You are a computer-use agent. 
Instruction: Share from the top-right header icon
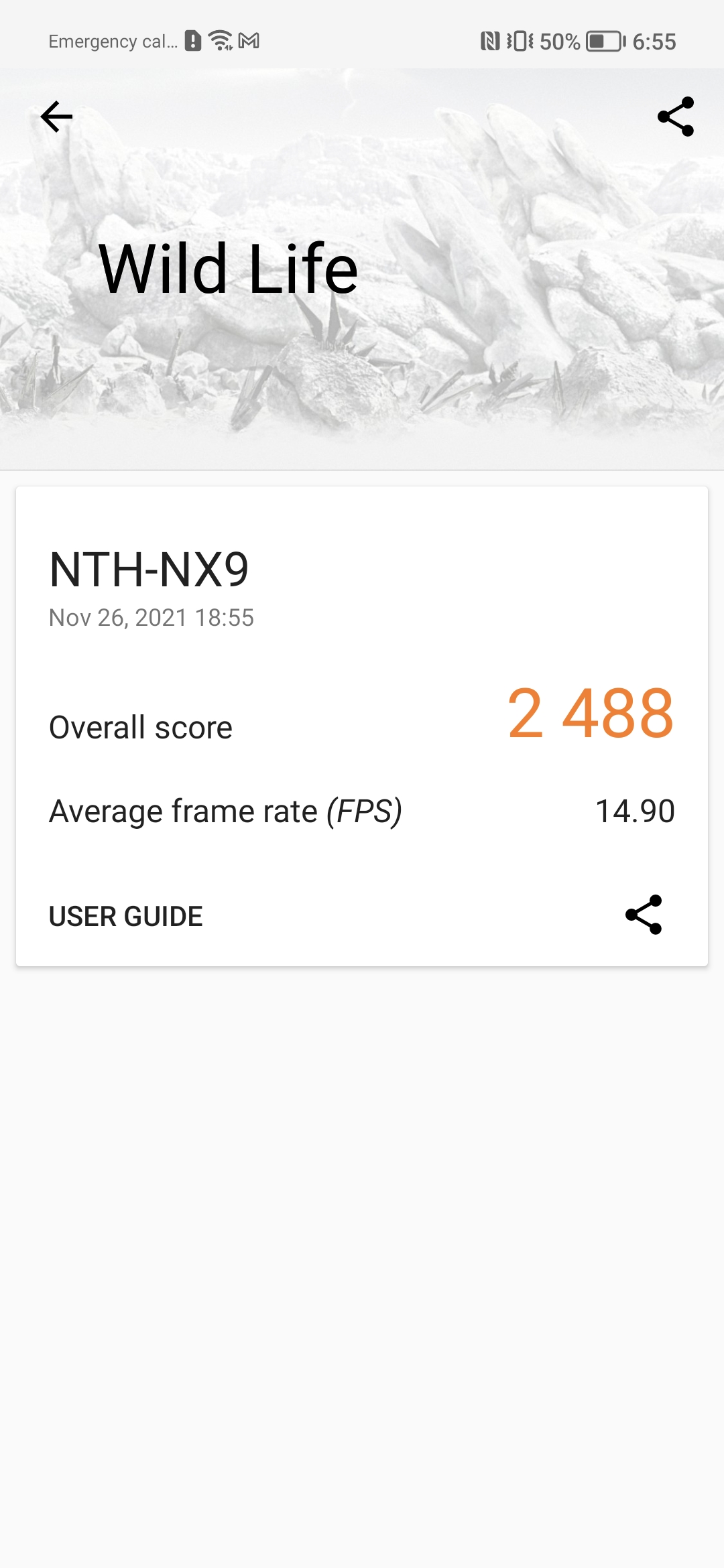tap(675, 117)
